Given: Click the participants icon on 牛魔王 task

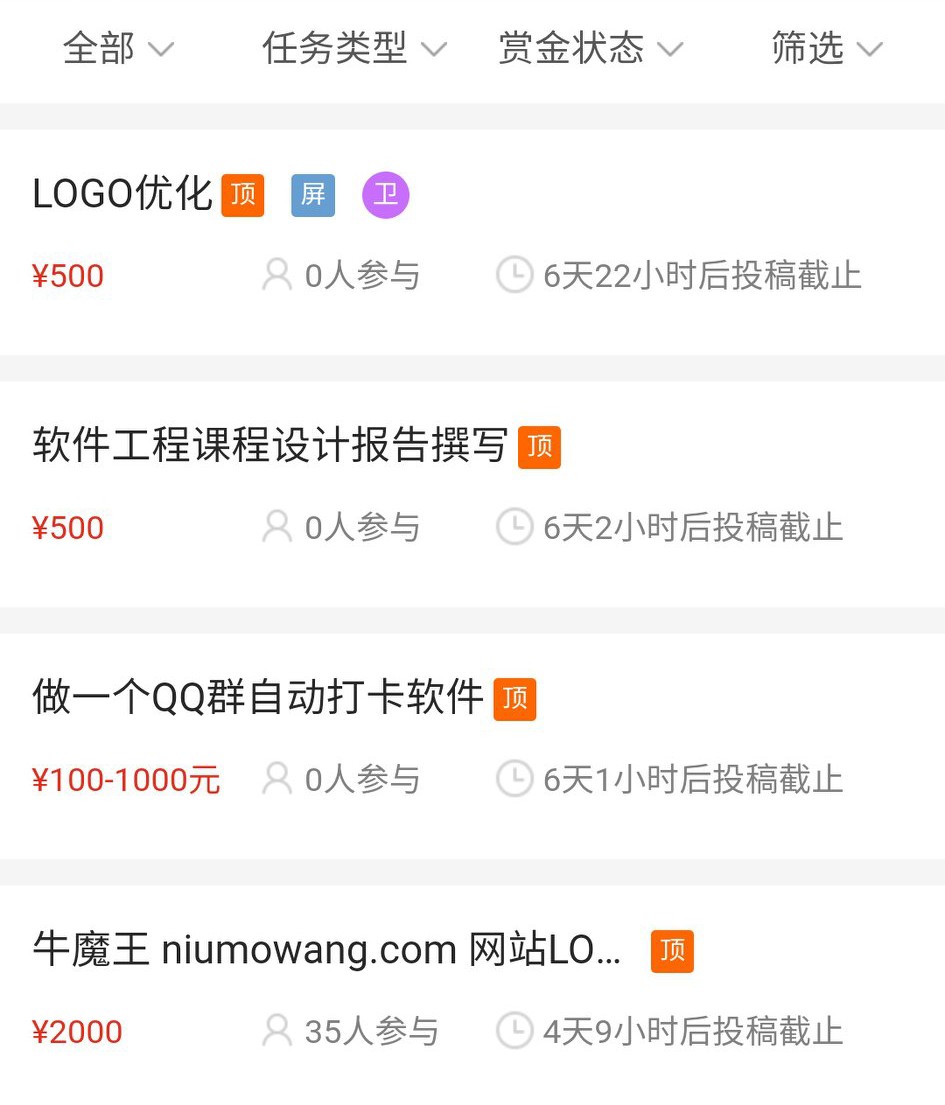Looking at the screenshot, I should (x=276, y=1031).
